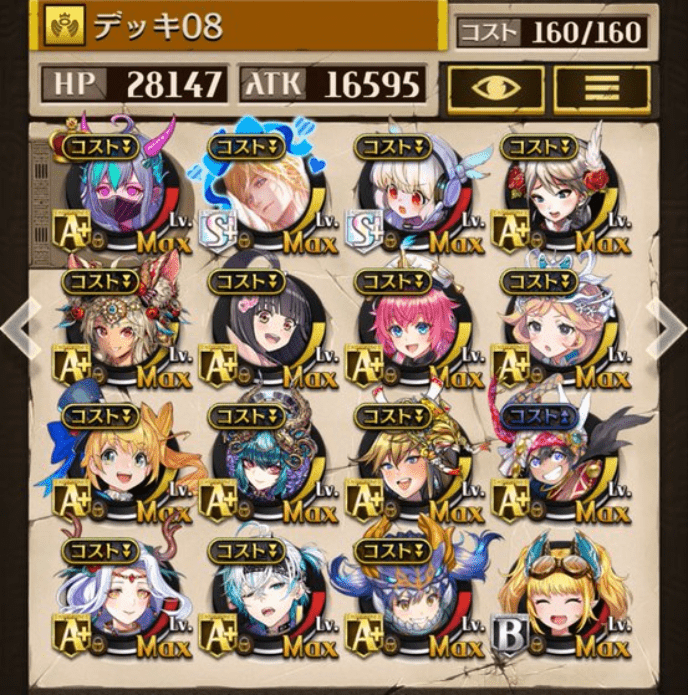The image size is (688, 695).
Task: Open the hamburger menu button
Action: click(x=601, y=89)
